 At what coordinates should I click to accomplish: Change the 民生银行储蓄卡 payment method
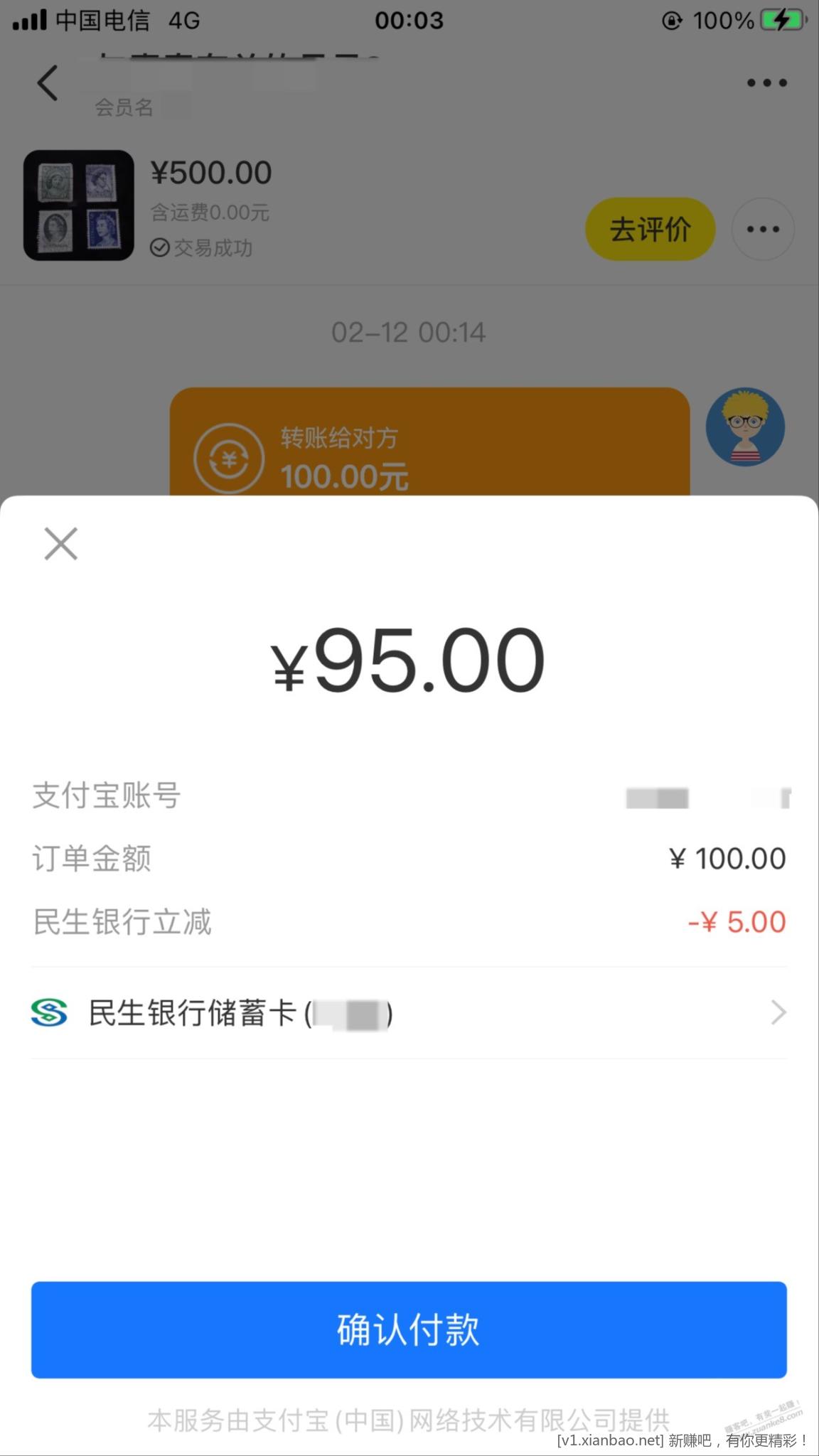point(409,1012)
